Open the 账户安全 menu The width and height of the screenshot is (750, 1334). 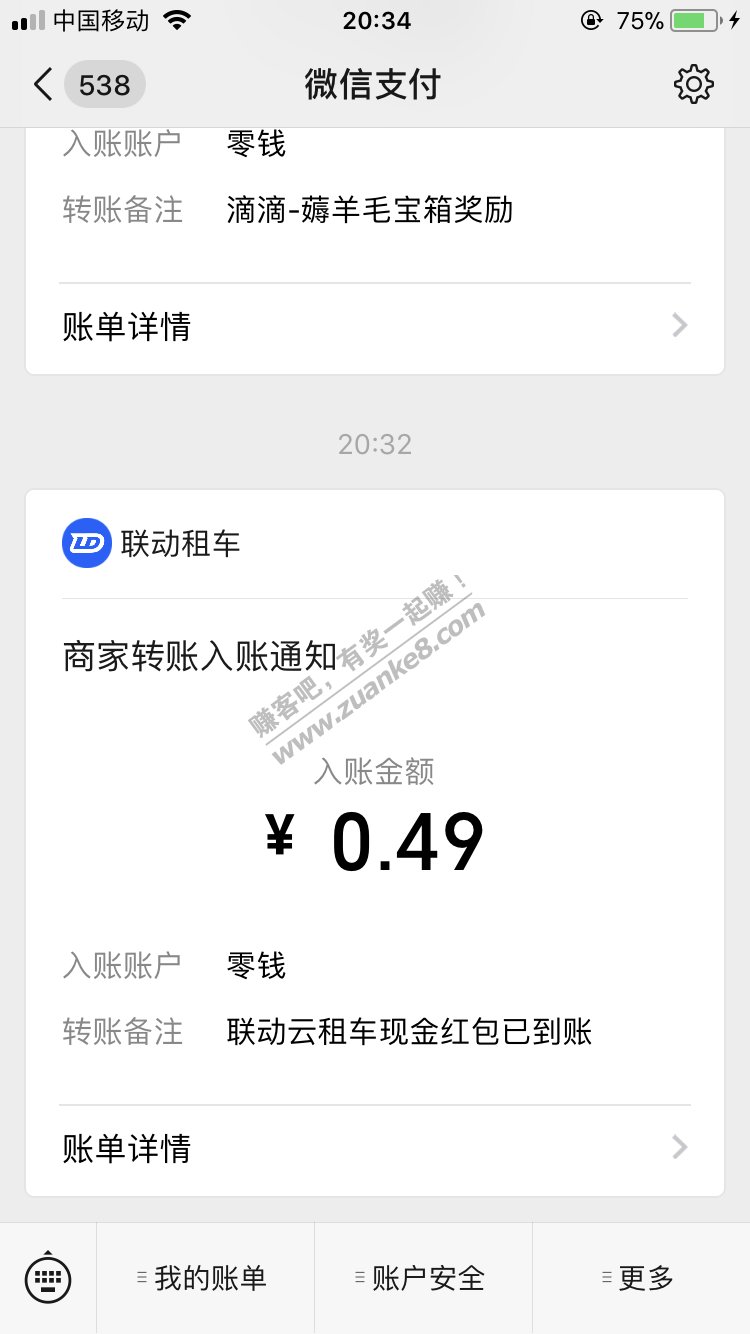pos(423,1278)
